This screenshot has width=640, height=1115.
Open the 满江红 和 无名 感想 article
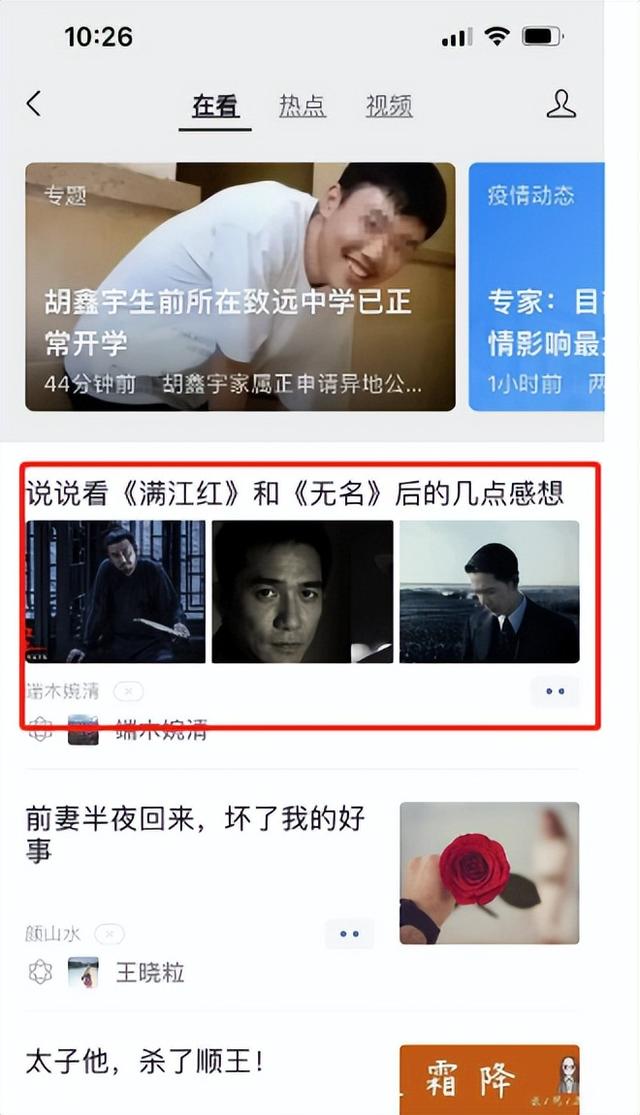click(294, 492)
